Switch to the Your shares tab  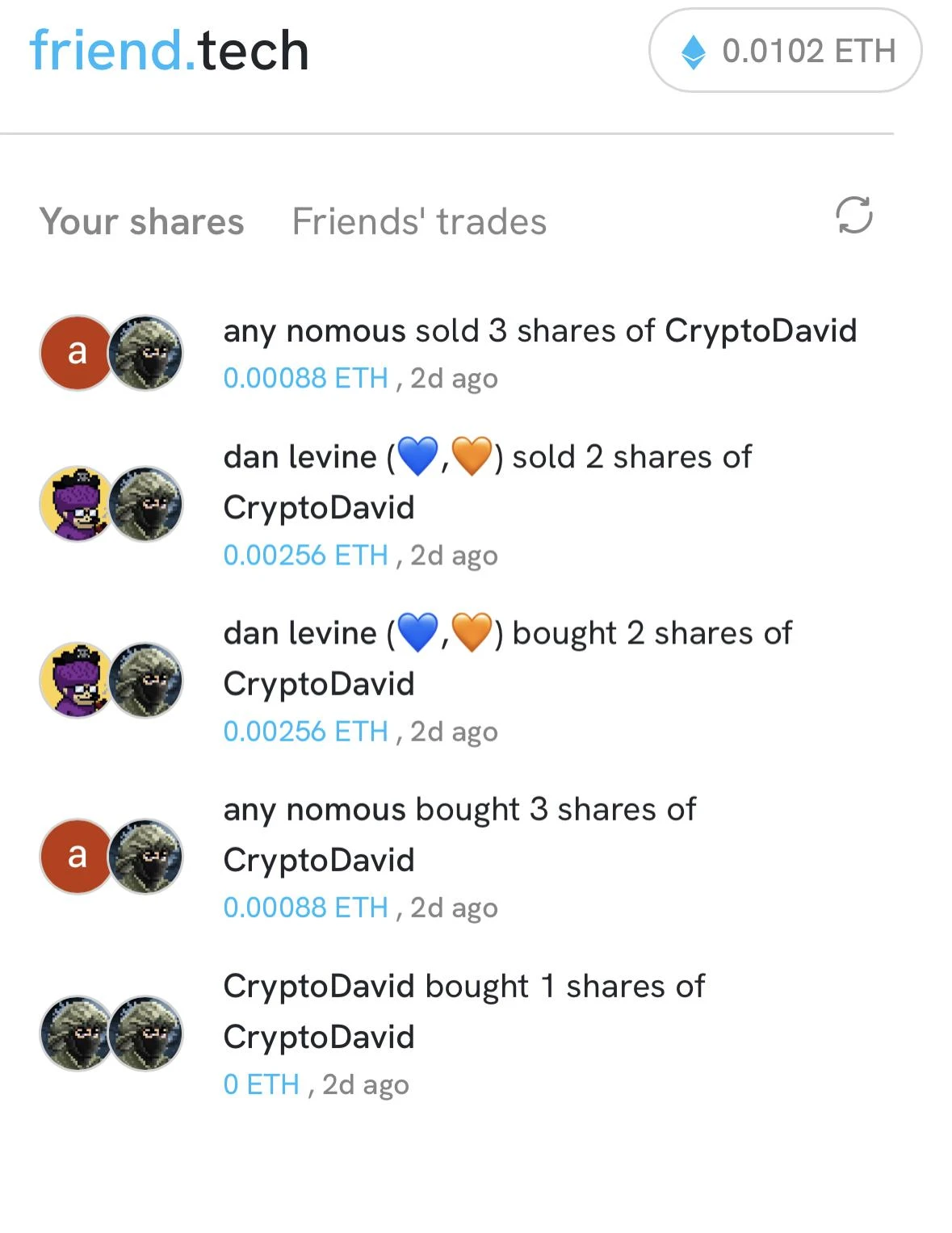[141, 221]
